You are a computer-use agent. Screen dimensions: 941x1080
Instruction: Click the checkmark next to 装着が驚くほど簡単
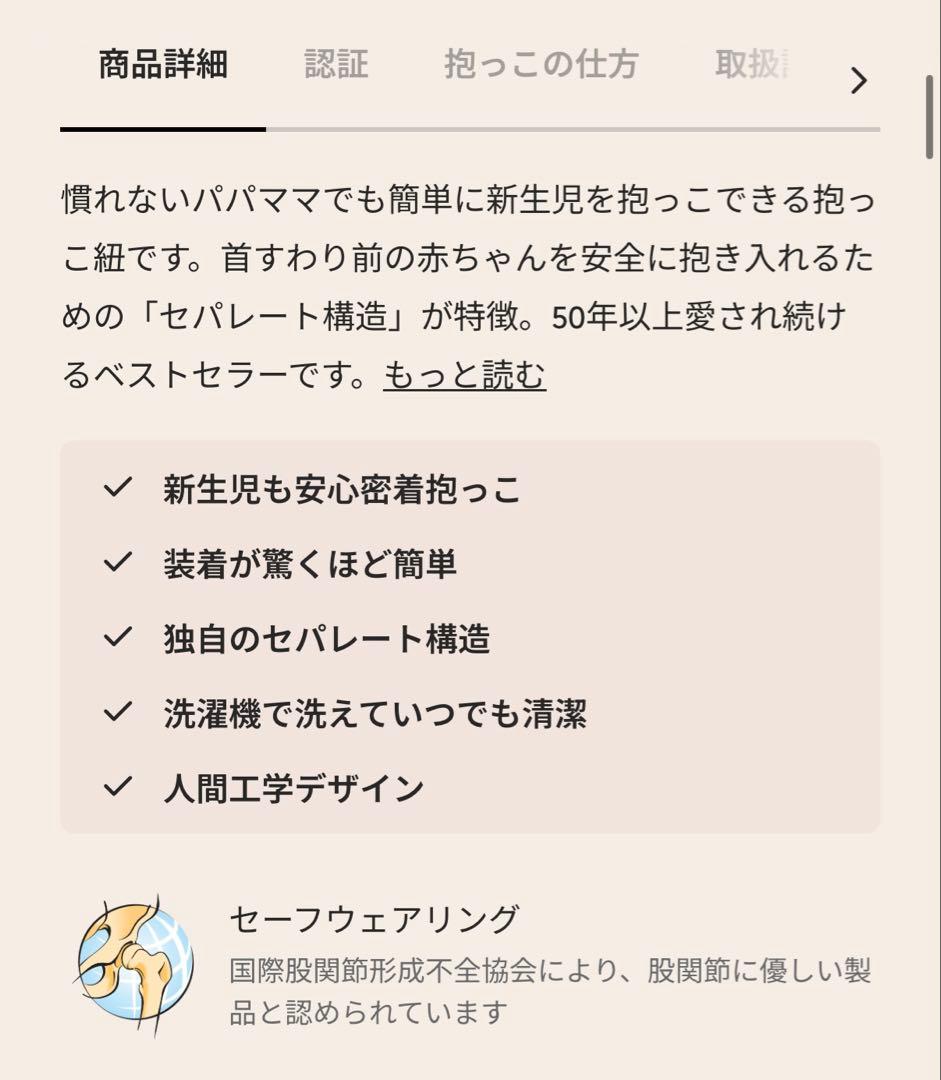(115, 562)
